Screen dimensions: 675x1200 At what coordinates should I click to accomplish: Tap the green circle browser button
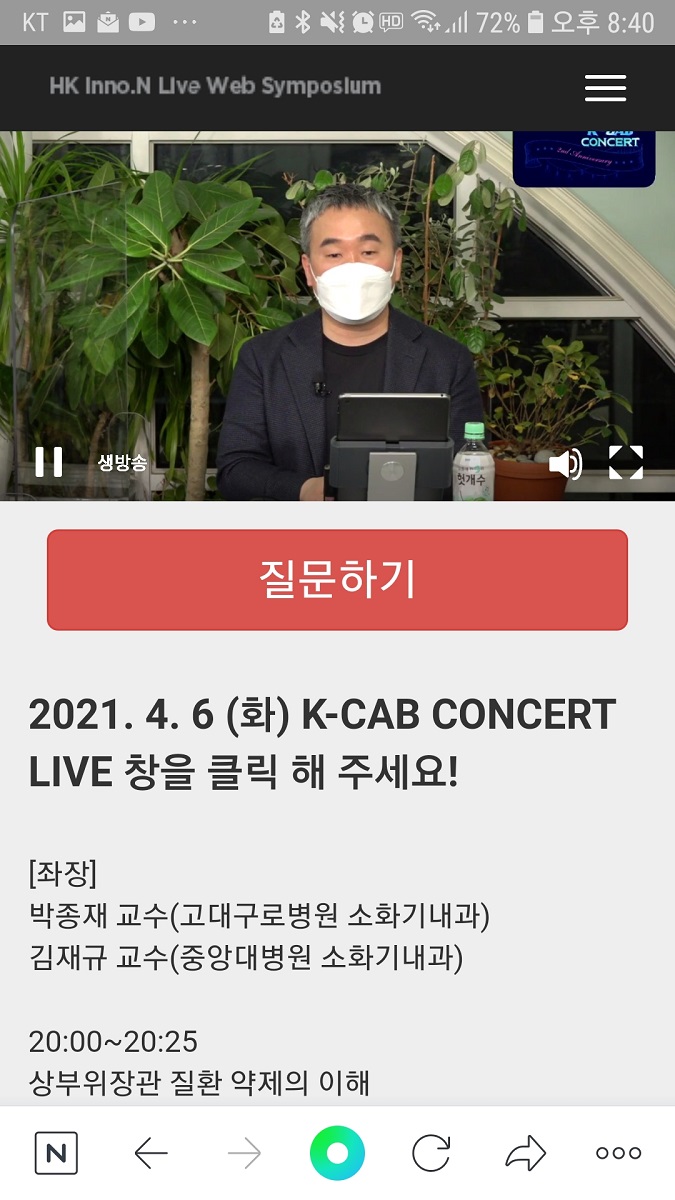[x=337, y=1153]
